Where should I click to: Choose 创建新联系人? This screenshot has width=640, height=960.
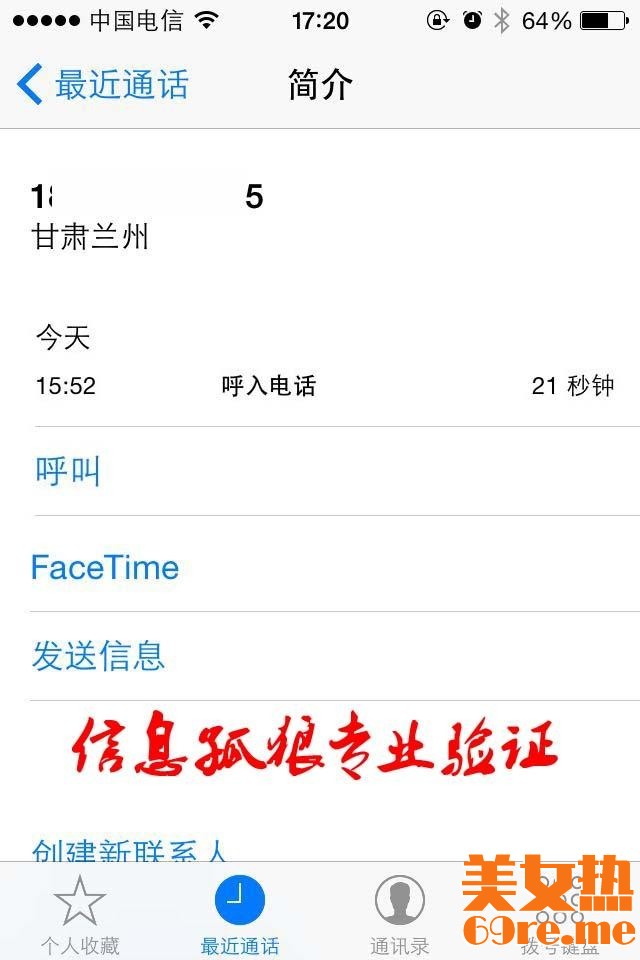130,851
